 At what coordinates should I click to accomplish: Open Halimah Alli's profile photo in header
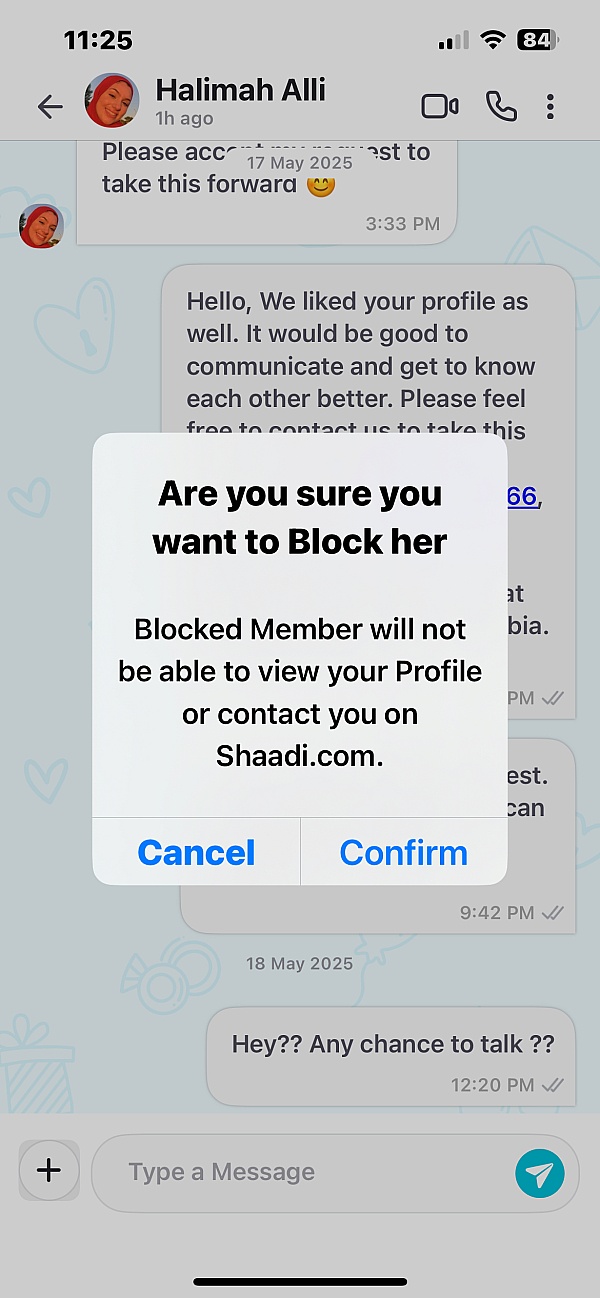112,100
